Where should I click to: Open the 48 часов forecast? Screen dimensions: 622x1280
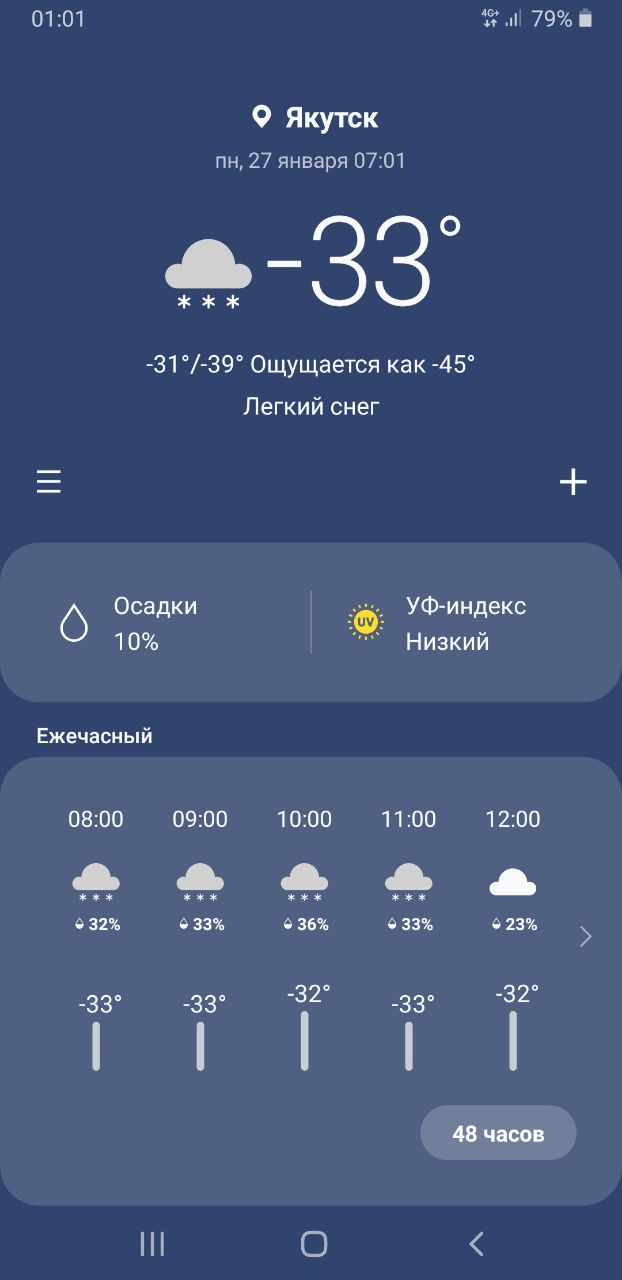click(498, 1134)
